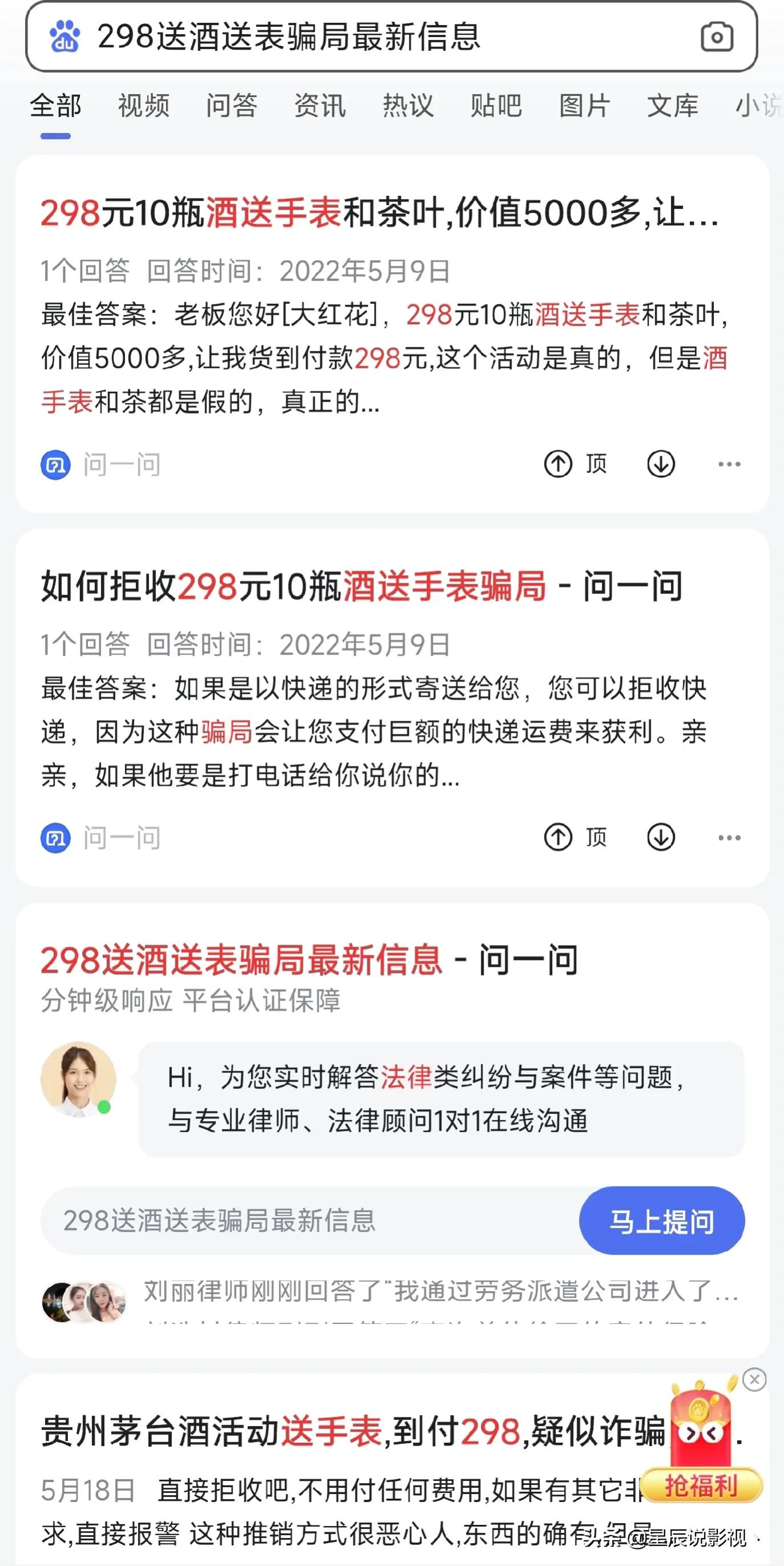Switch to the 视频 tab
784x1566 pixels.
coord(144,106)
